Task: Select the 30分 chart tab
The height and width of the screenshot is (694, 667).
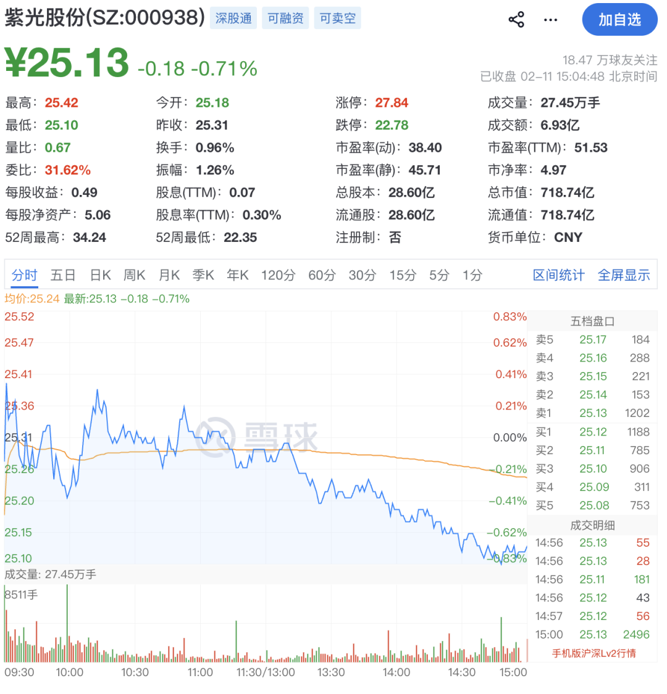Action: click(x=362, y=275)
